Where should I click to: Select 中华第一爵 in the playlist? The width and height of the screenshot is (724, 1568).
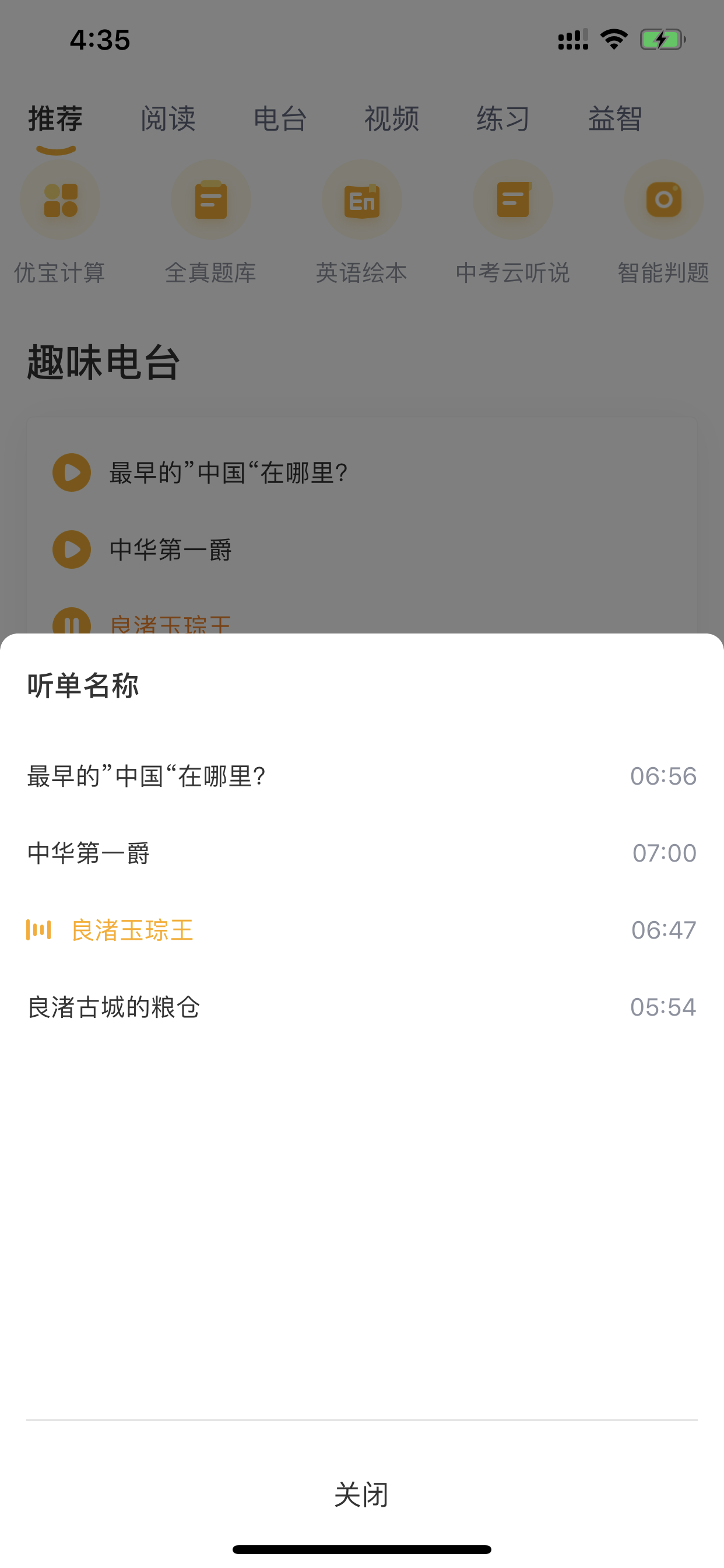[x=362, y=853]
